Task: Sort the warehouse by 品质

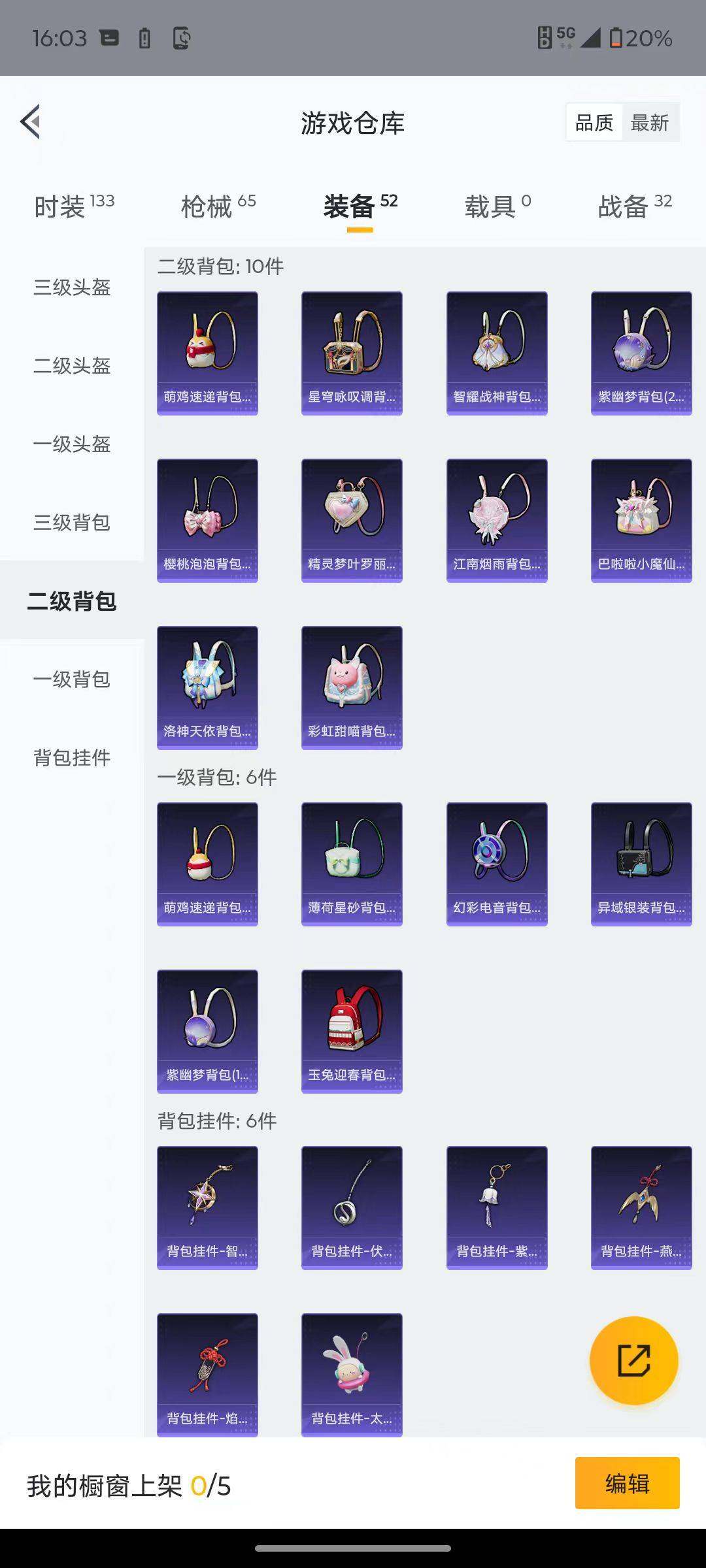Action: point(594,122)
